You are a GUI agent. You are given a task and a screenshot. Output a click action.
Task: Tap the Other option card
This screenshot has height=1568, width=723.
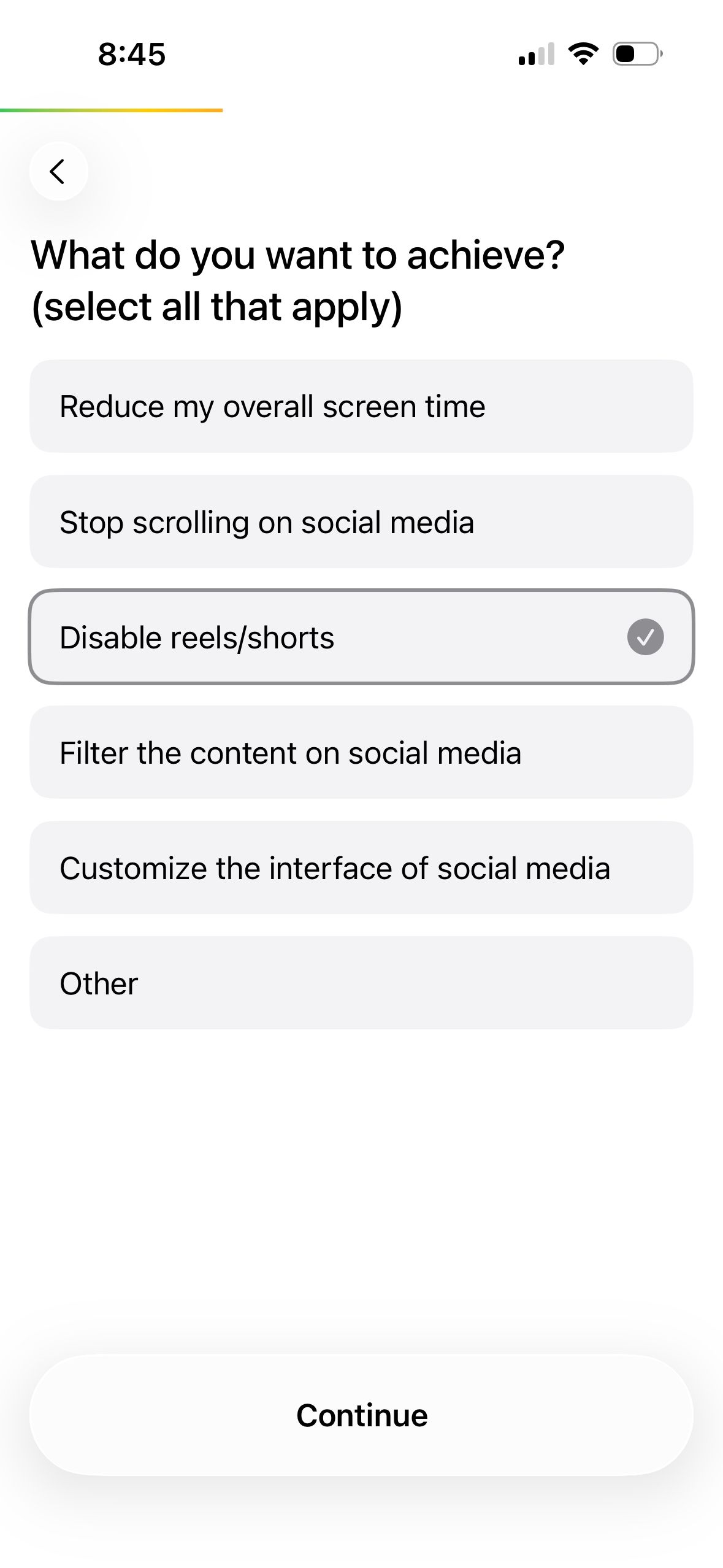(361, 983)
